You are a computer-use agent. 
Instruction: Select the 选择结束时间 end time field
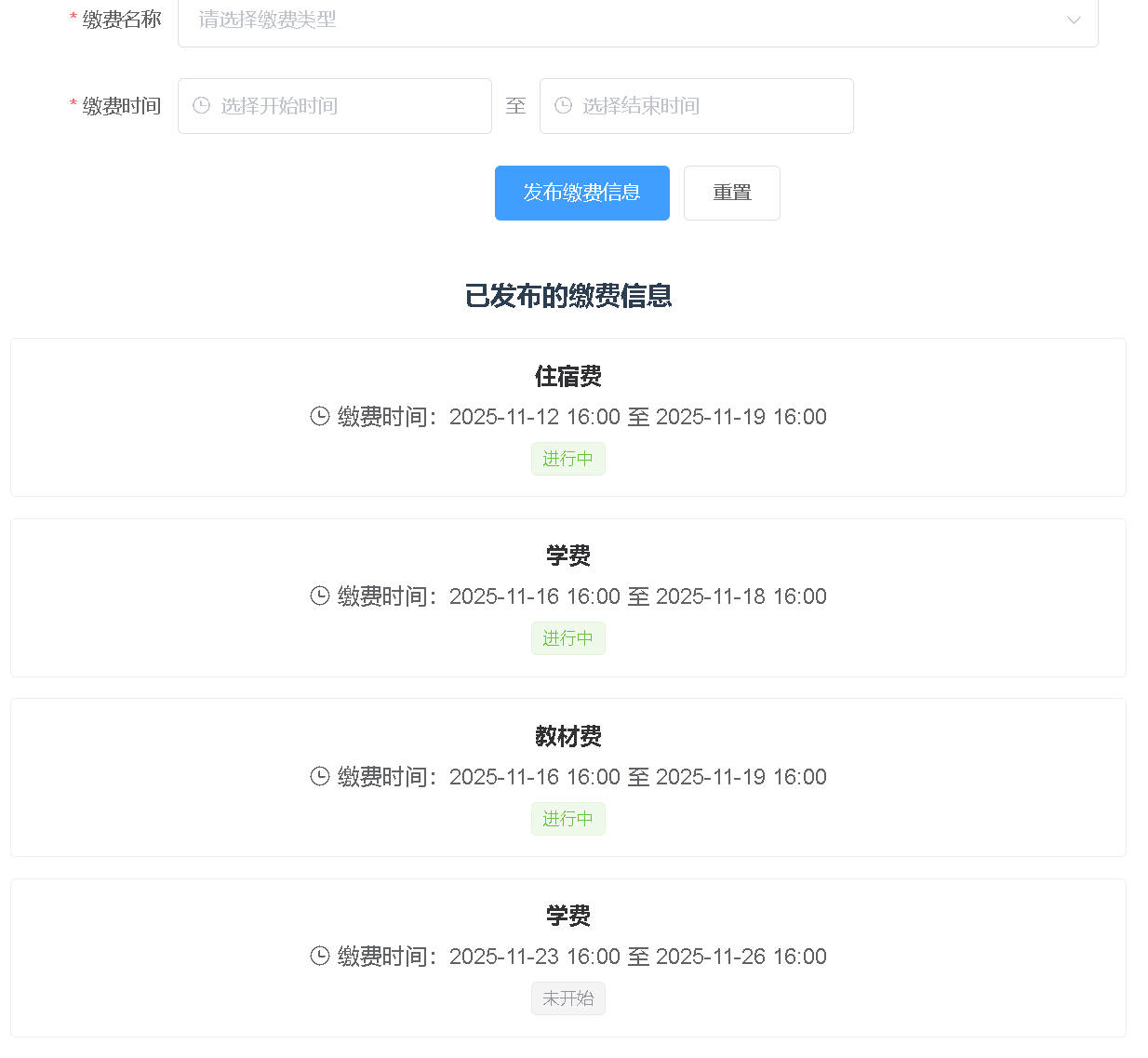click(696, 106)
